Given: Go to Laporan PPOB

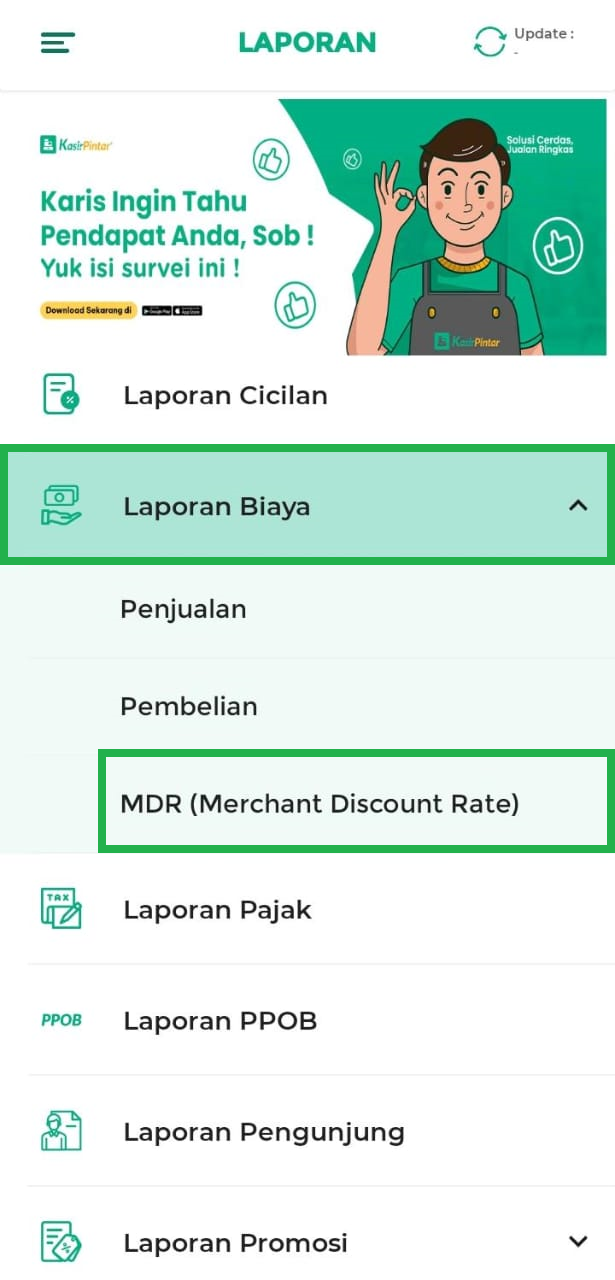Looking at the screenshot, I should pos(220,1021).
